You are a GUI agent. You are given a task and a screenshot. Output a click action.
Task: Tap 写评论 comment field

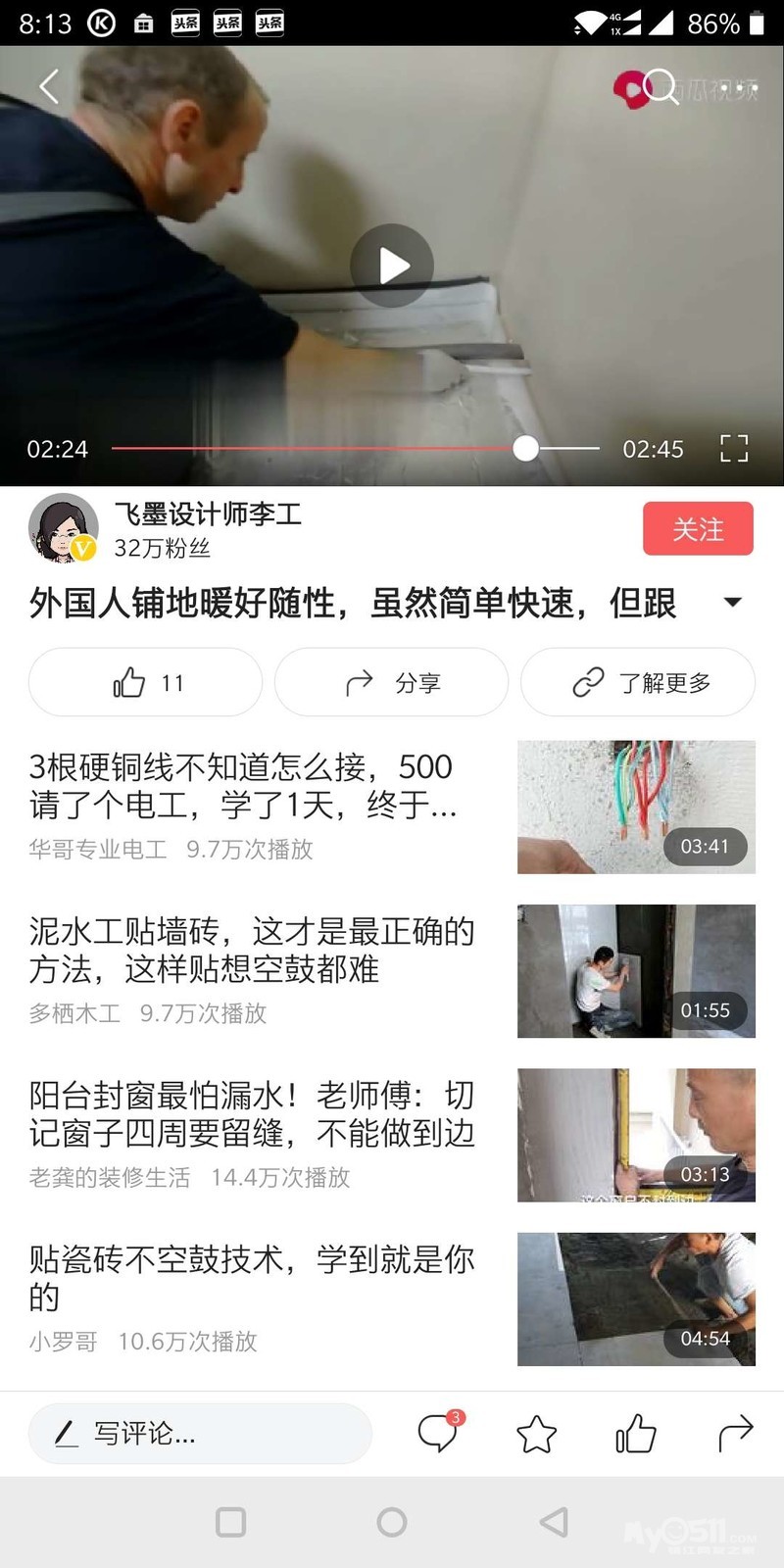pos(200,1434)
